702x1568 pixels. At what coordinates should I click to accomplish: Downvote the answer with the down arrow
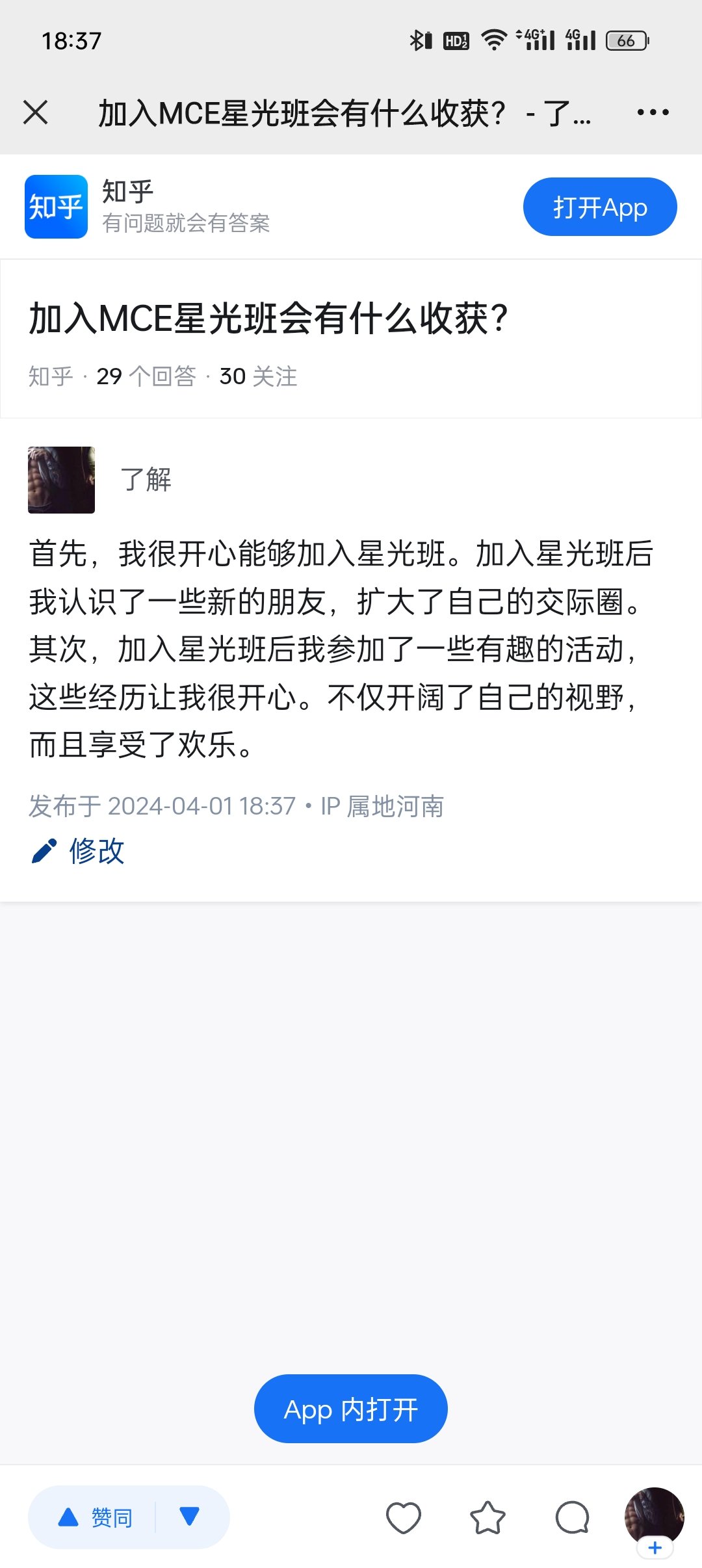(x=189, y=1517)
